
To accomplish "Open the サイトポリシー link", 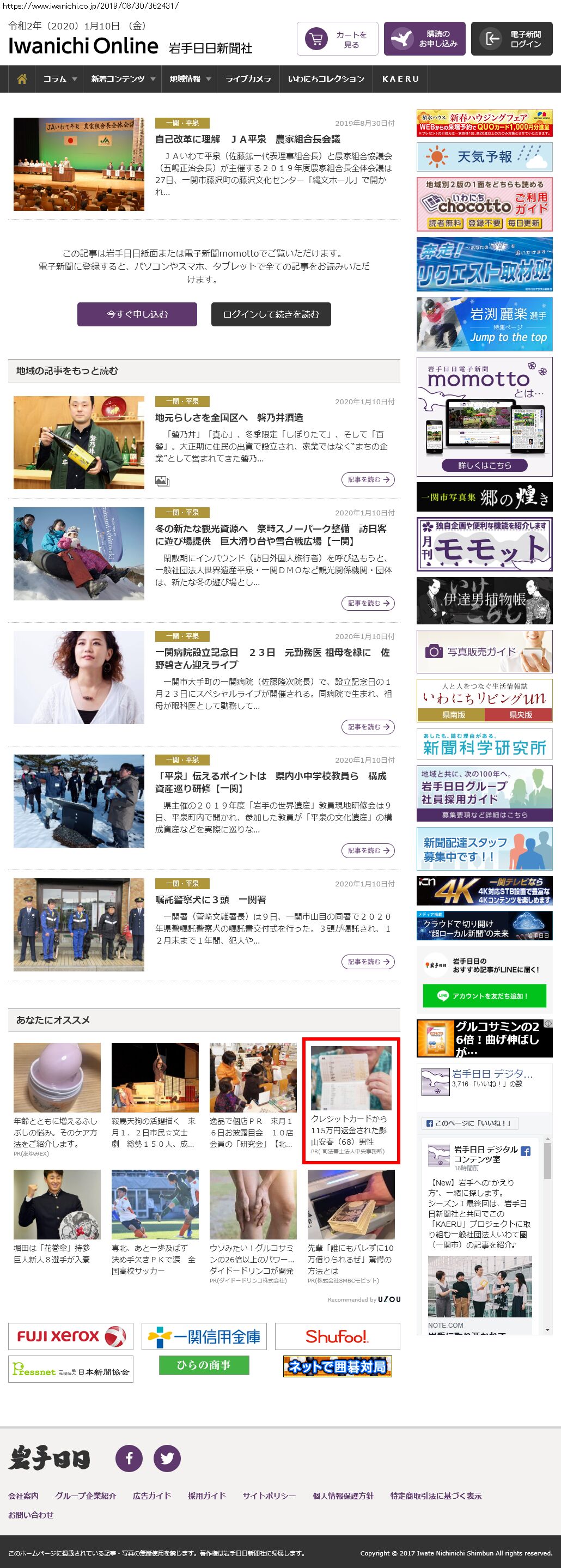I will point(269,1496).
